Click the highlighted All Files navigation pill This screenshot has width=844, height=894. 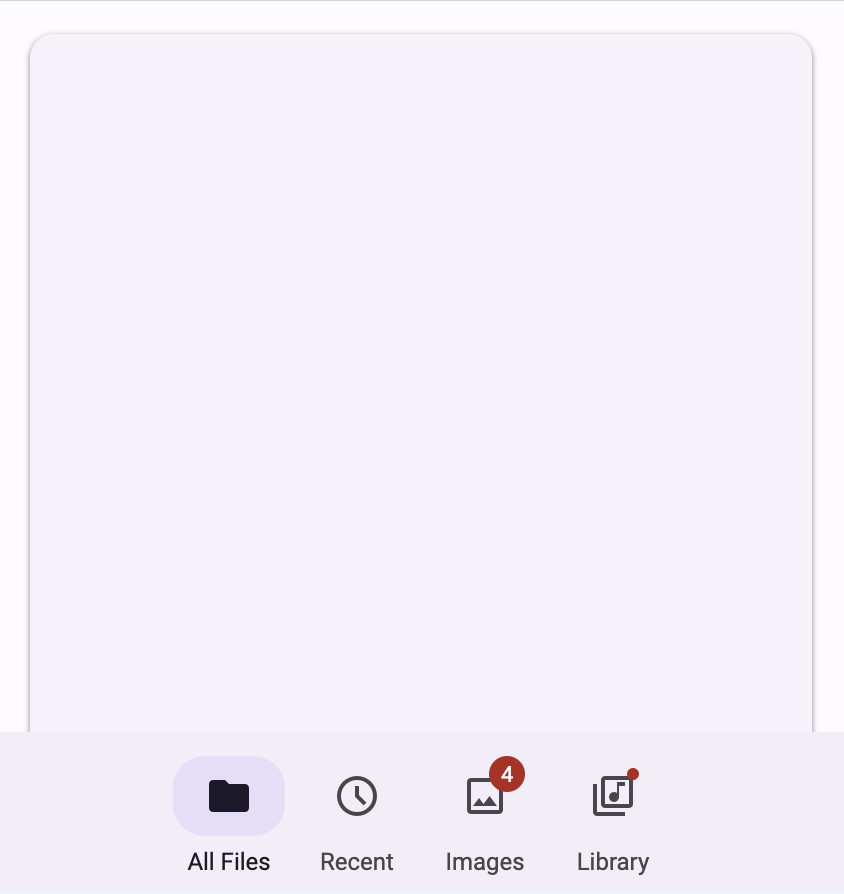click(x=228, y=796)
